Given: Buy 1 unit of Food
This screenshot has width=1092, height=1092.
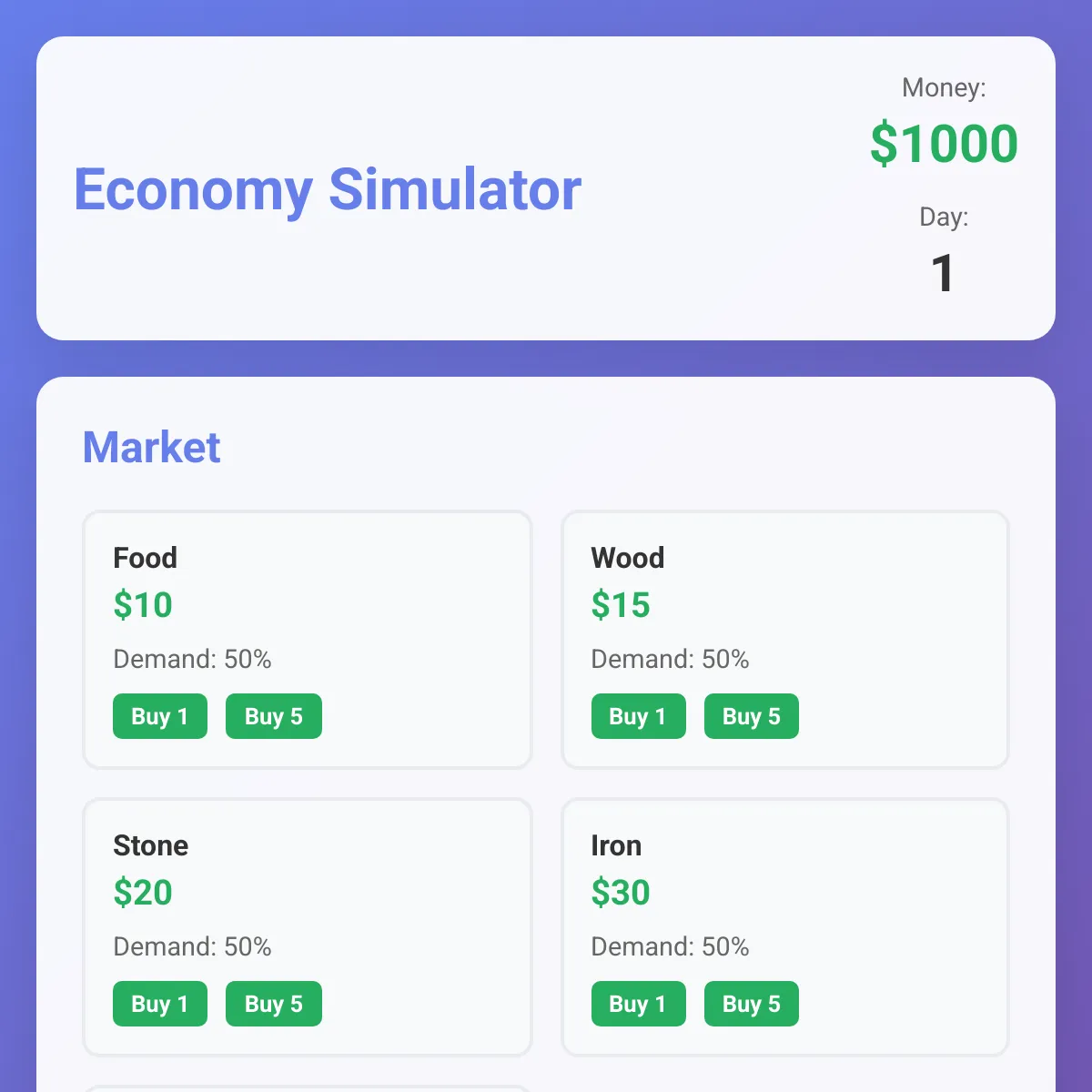Looking at the screenshot, I should click(x=159, y=716).
